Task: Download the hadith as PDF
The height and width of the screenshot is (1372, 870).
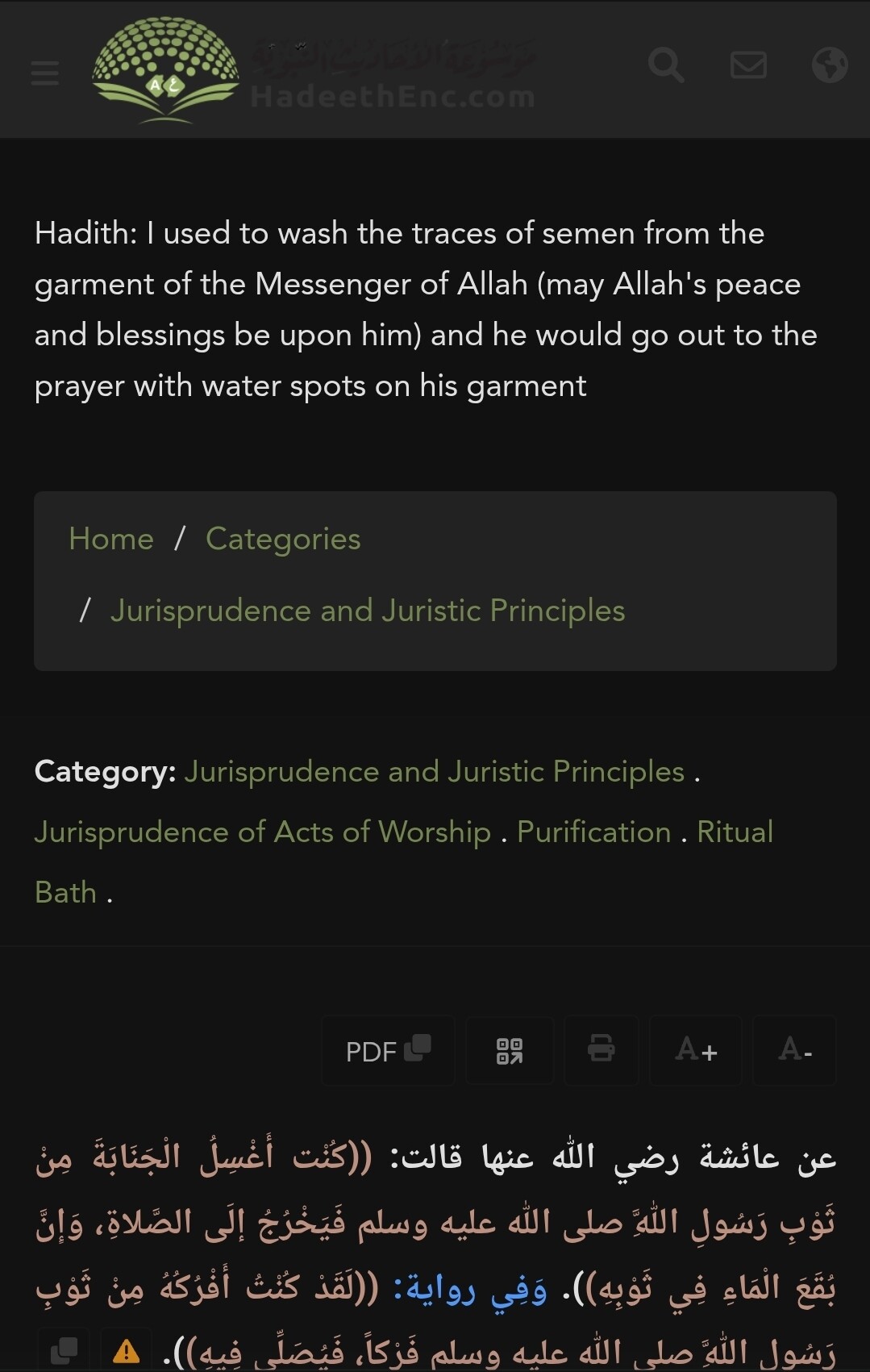Action: point(388,1050)
